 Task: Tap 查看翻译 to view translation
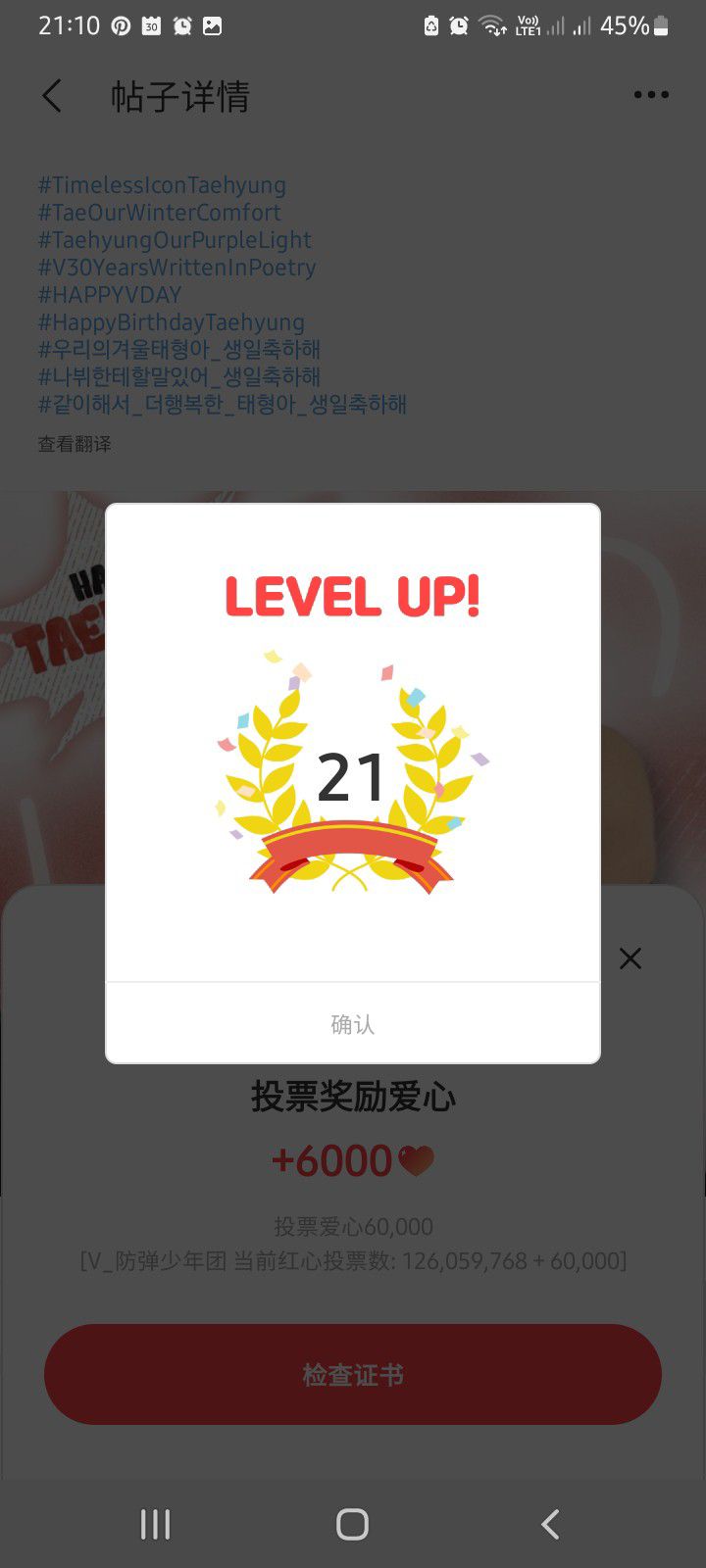click(x=75, y=444)
